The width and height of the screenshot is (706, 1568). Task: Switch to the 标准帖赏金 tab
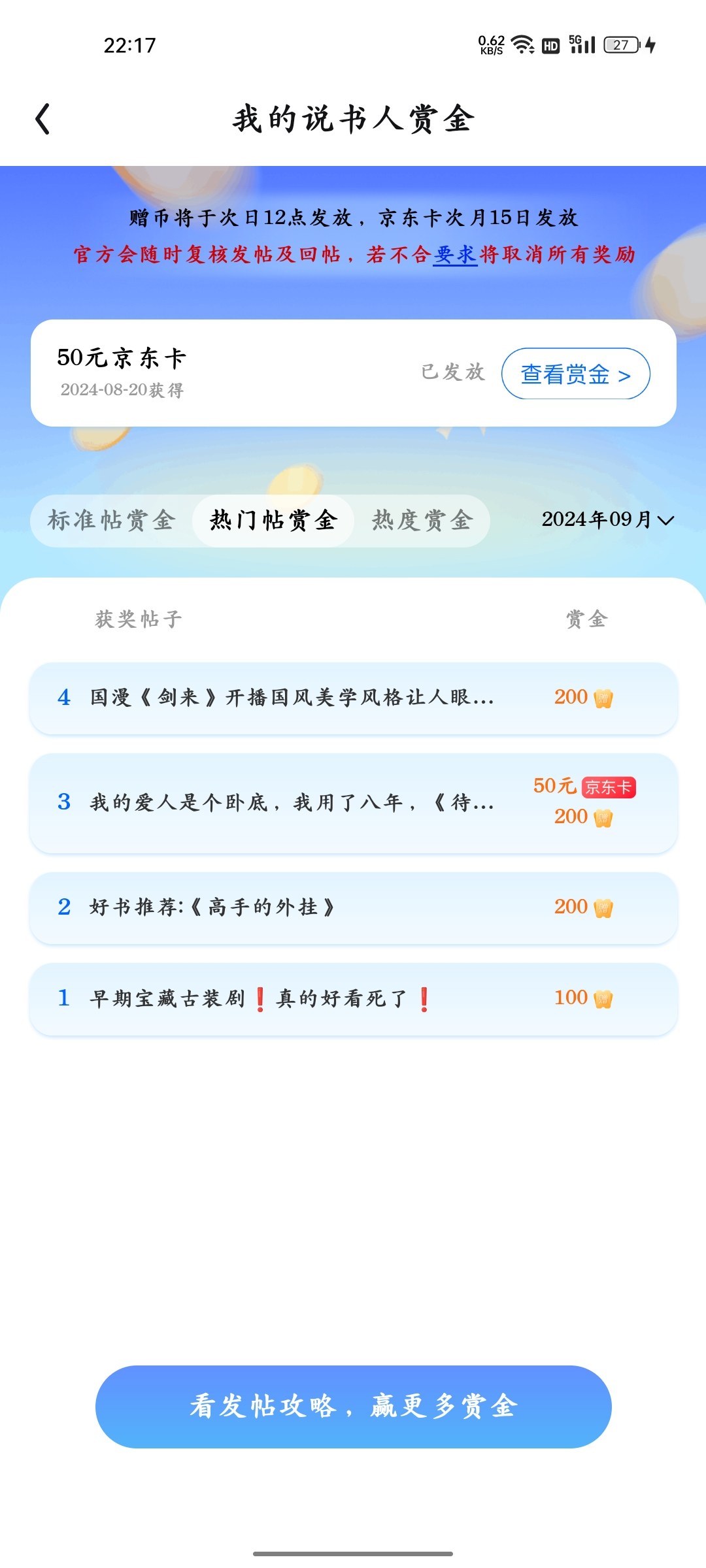(x=111, y=521)
